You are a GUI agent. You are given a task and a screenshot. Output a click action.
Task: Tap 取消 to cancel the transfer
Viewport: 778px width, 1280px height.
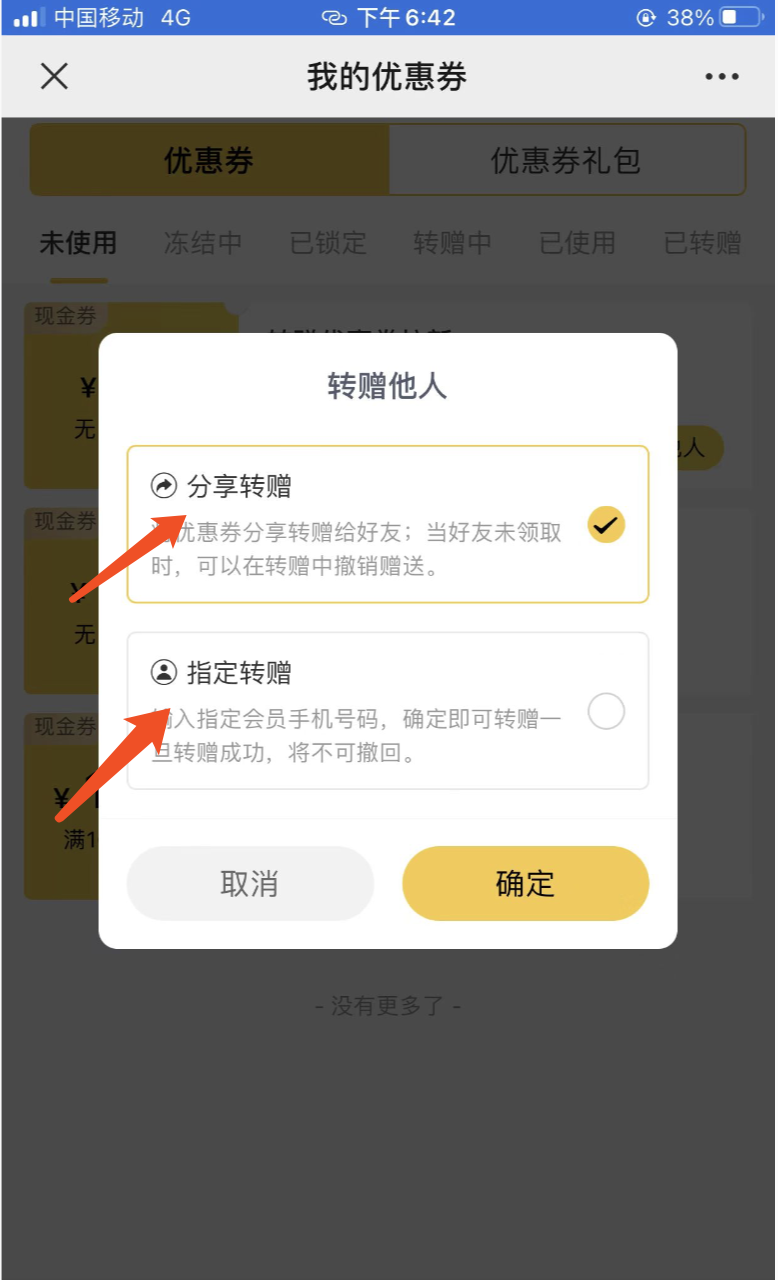click(x=250, y=883)
